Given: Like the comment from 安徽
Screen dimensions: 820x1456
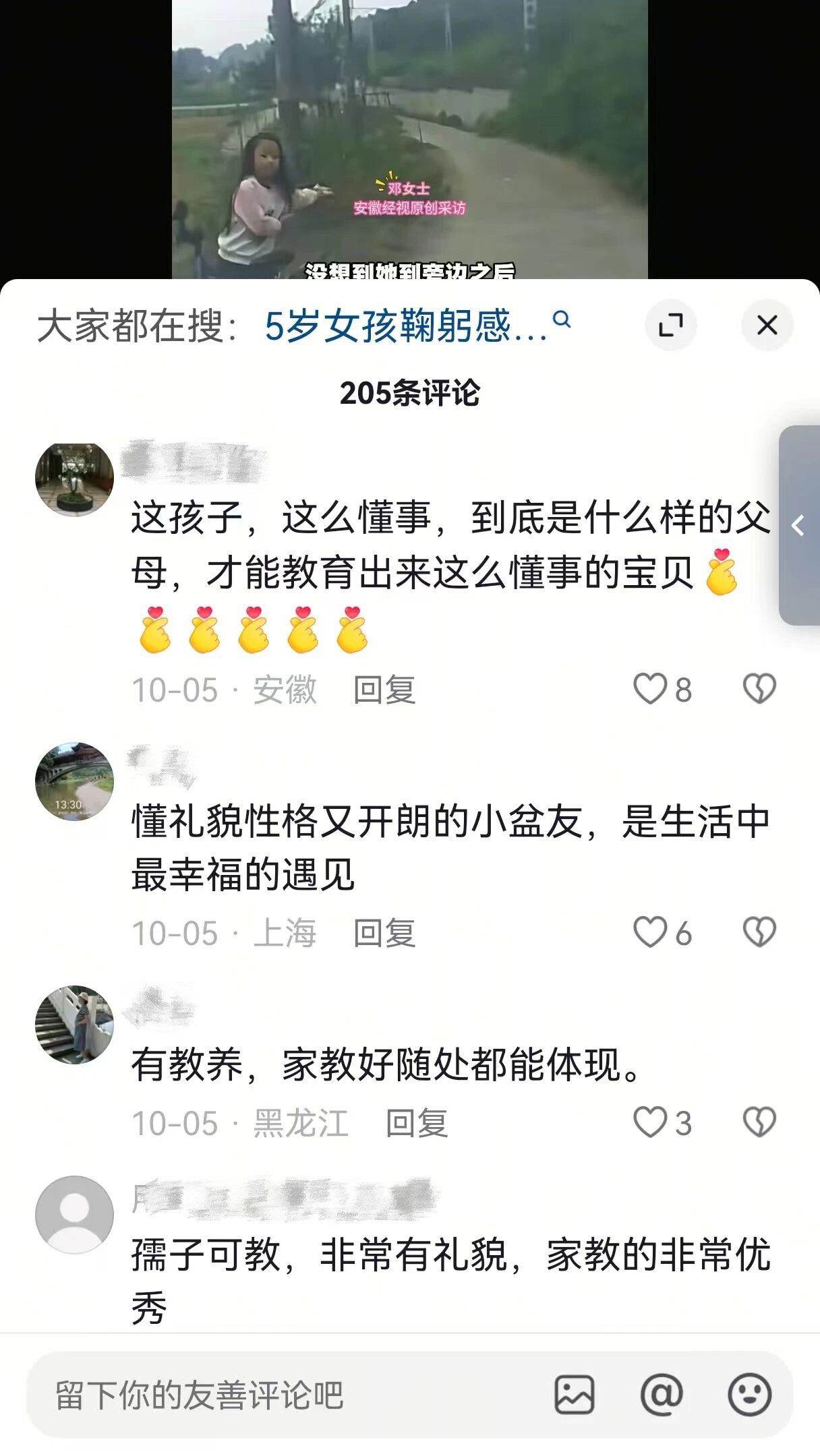Looking at the screenshot, I should tap(650, 689).
